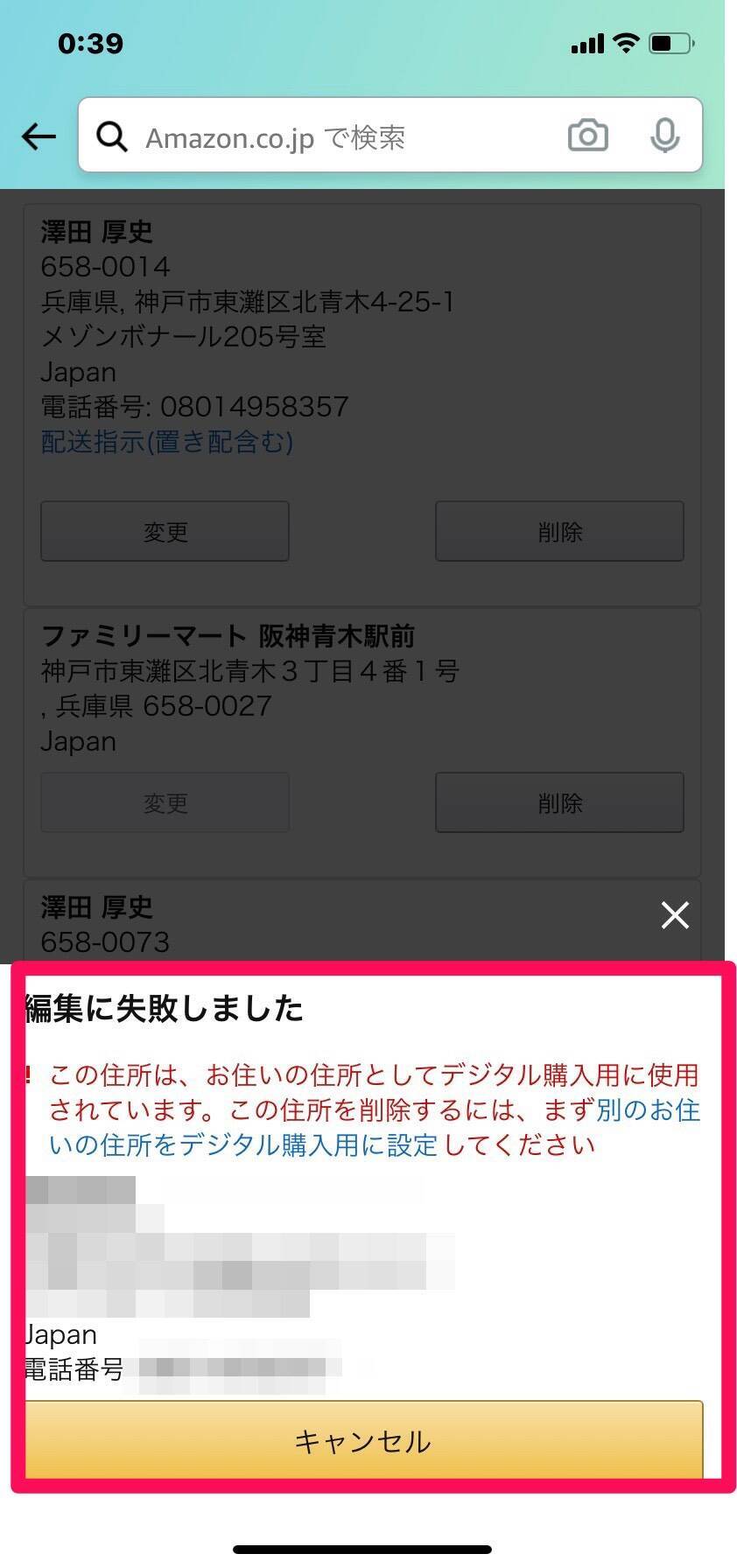This screenshot has width=737, height=1568.
Task: Tap 変更 for the 658-0014 address
Action: tap(165, 531)
